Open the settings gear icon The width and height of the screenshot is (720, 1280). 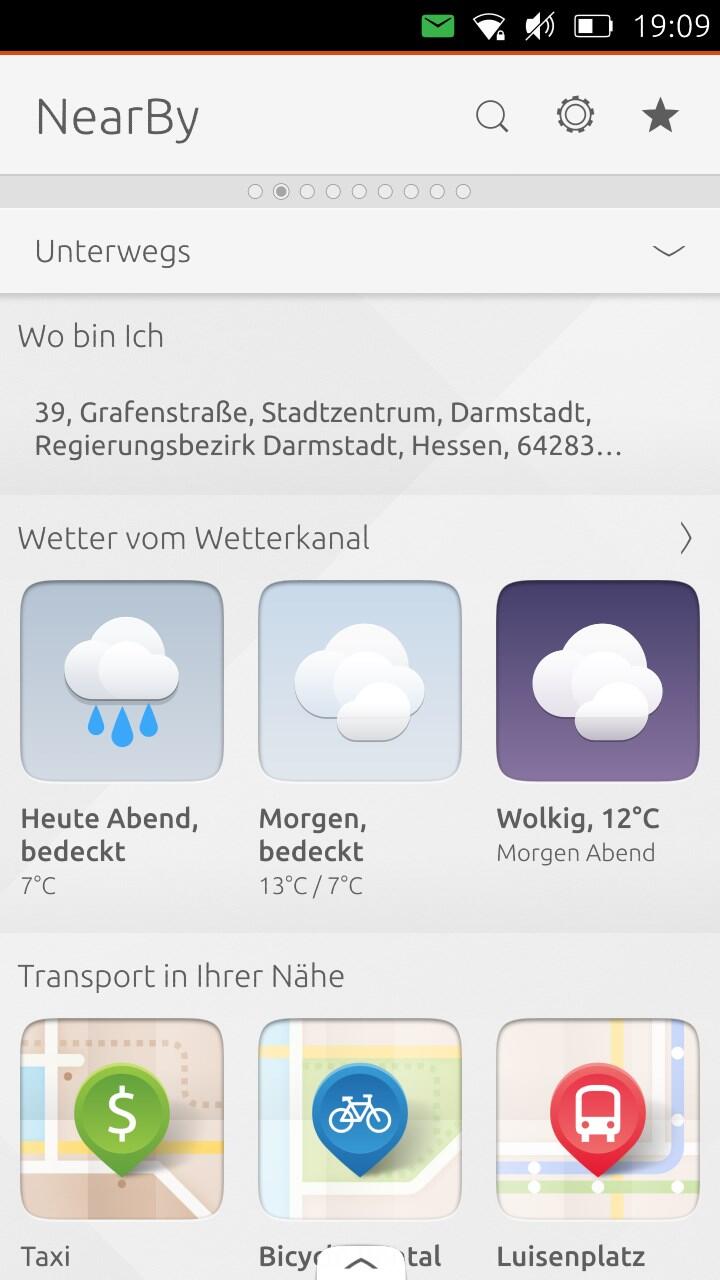(x=575, y=115)
